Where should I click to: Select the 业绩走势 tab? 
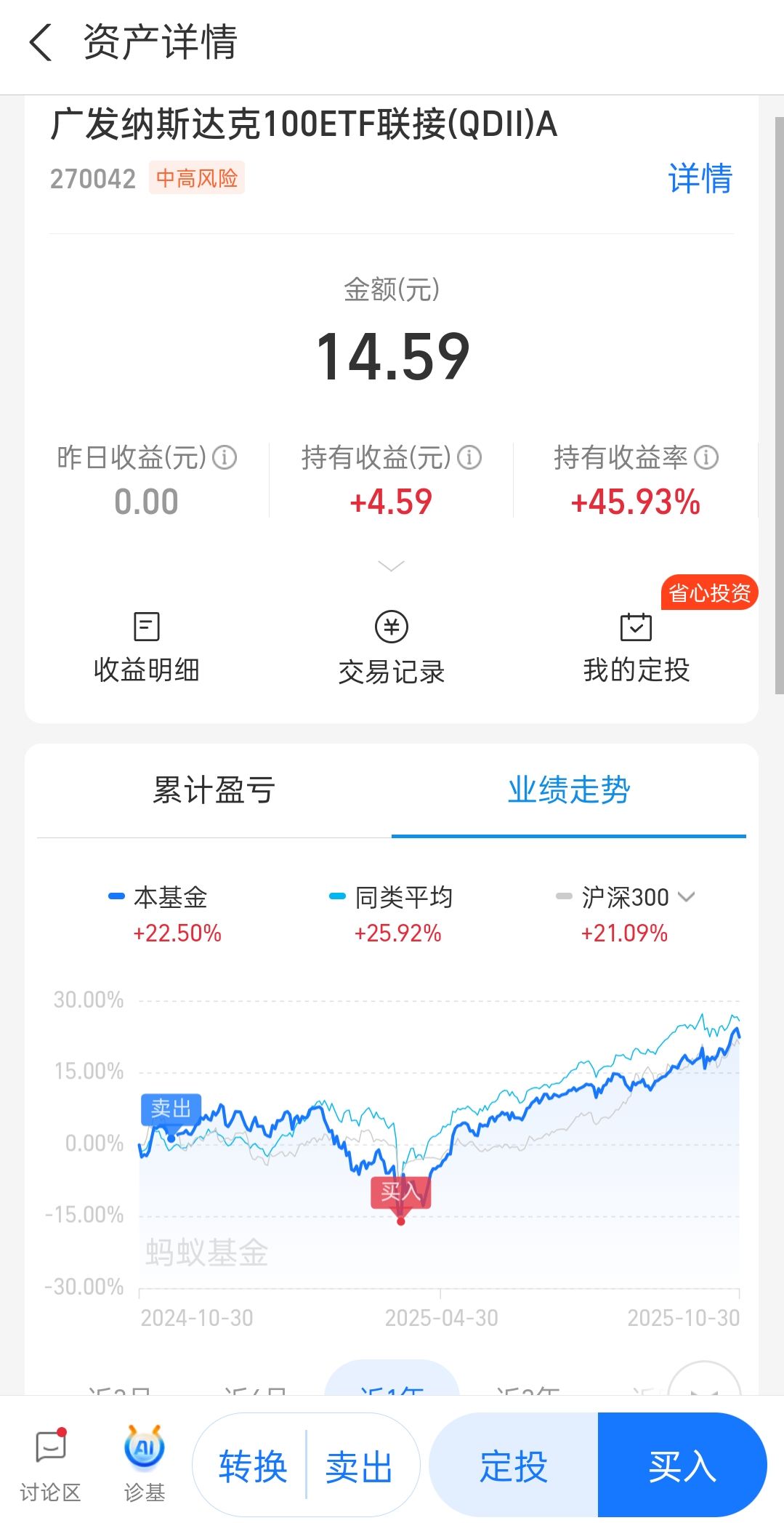tap(569, 790)
